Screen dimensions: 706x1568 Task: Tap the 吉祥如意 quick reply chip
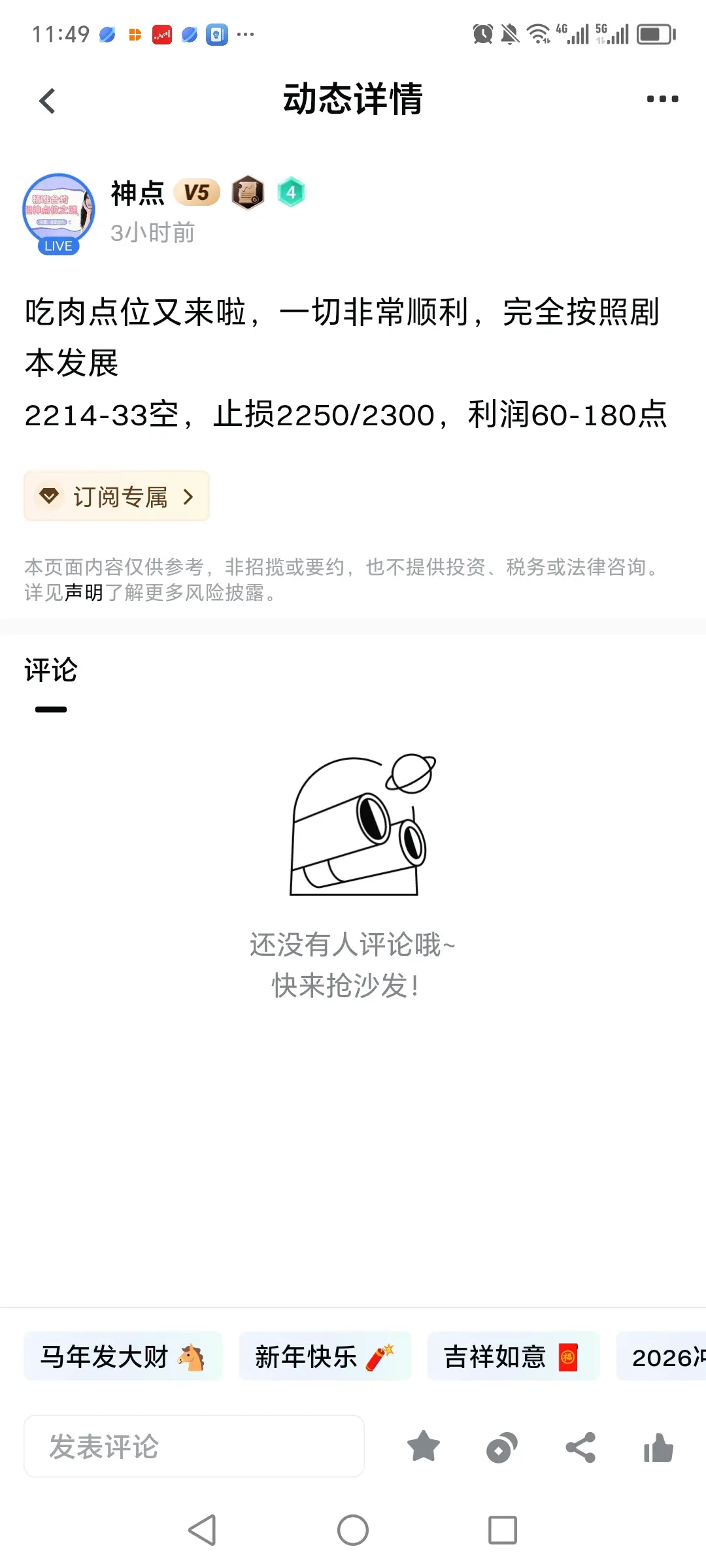click(513, 1356)
